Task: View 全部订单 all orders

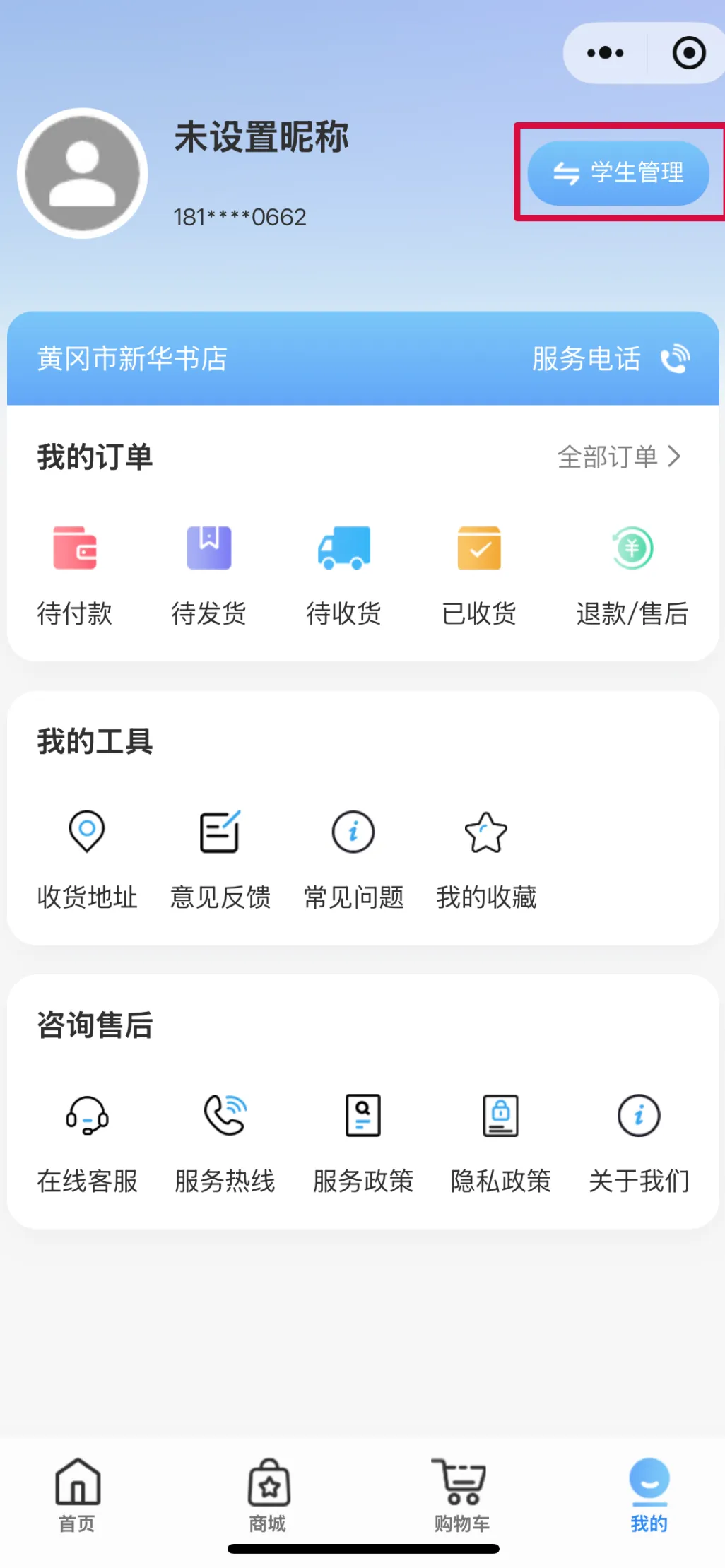Action: [619, 457]
